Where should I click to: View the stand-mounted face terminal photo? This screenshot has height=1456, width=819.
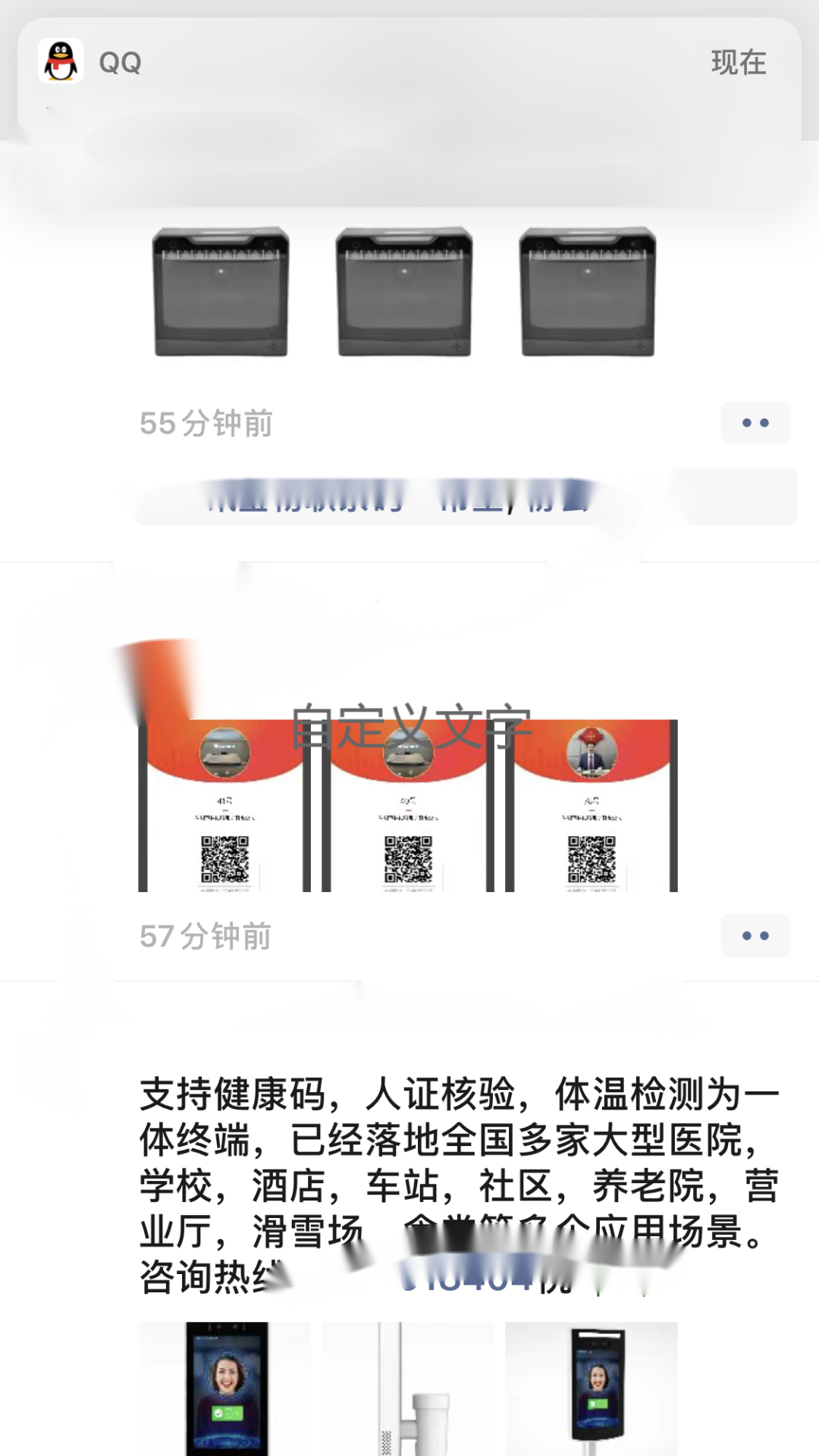tap(591, 1387)
